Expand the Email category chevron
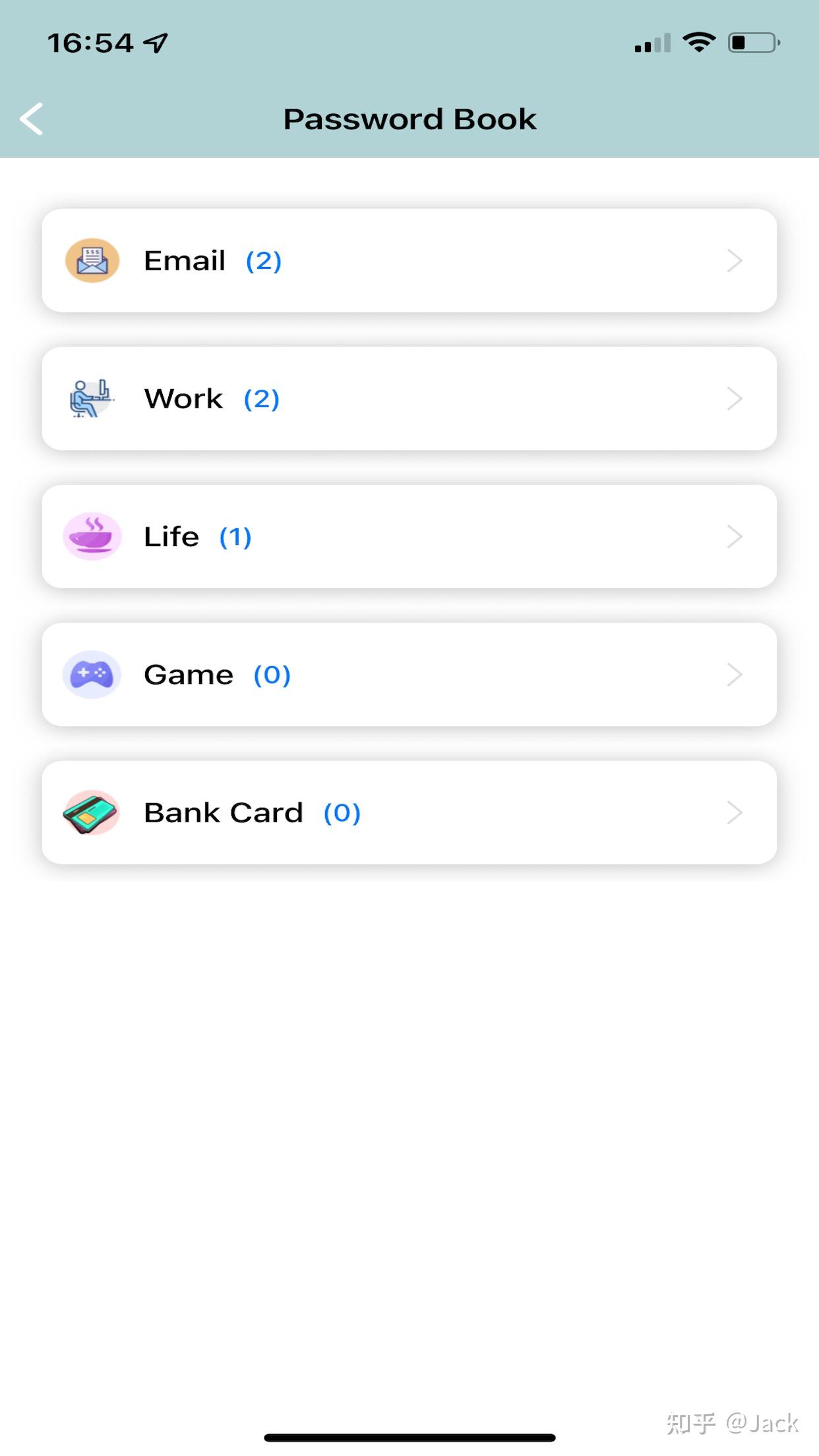The image size is (819, 1456). coord(733,260)
